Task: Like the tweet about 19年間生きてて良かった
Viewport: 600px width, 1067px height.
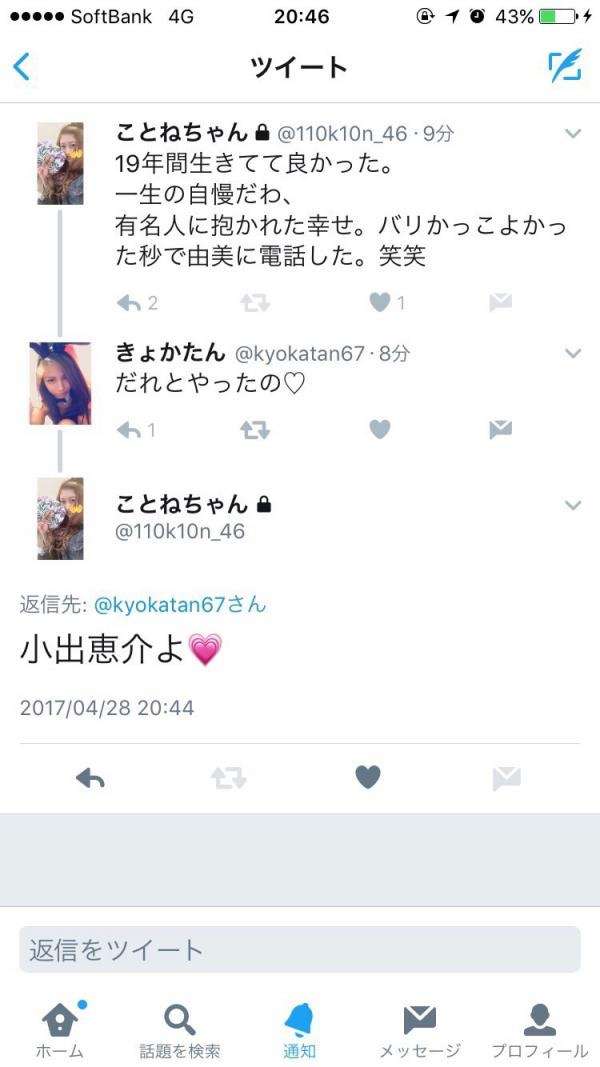Action: tap(379, 302)
